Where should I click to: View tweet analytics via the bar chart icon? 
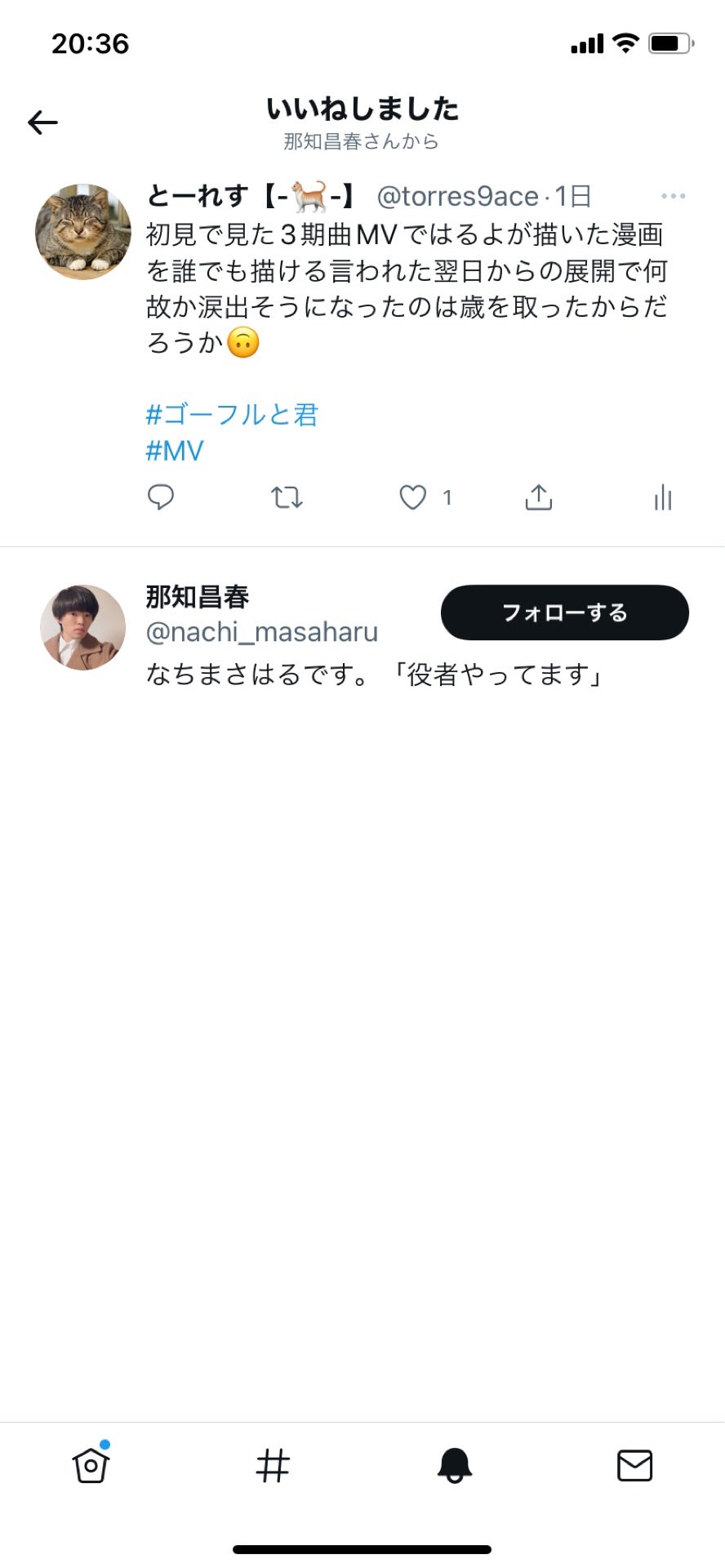click(x=662, y=497)
